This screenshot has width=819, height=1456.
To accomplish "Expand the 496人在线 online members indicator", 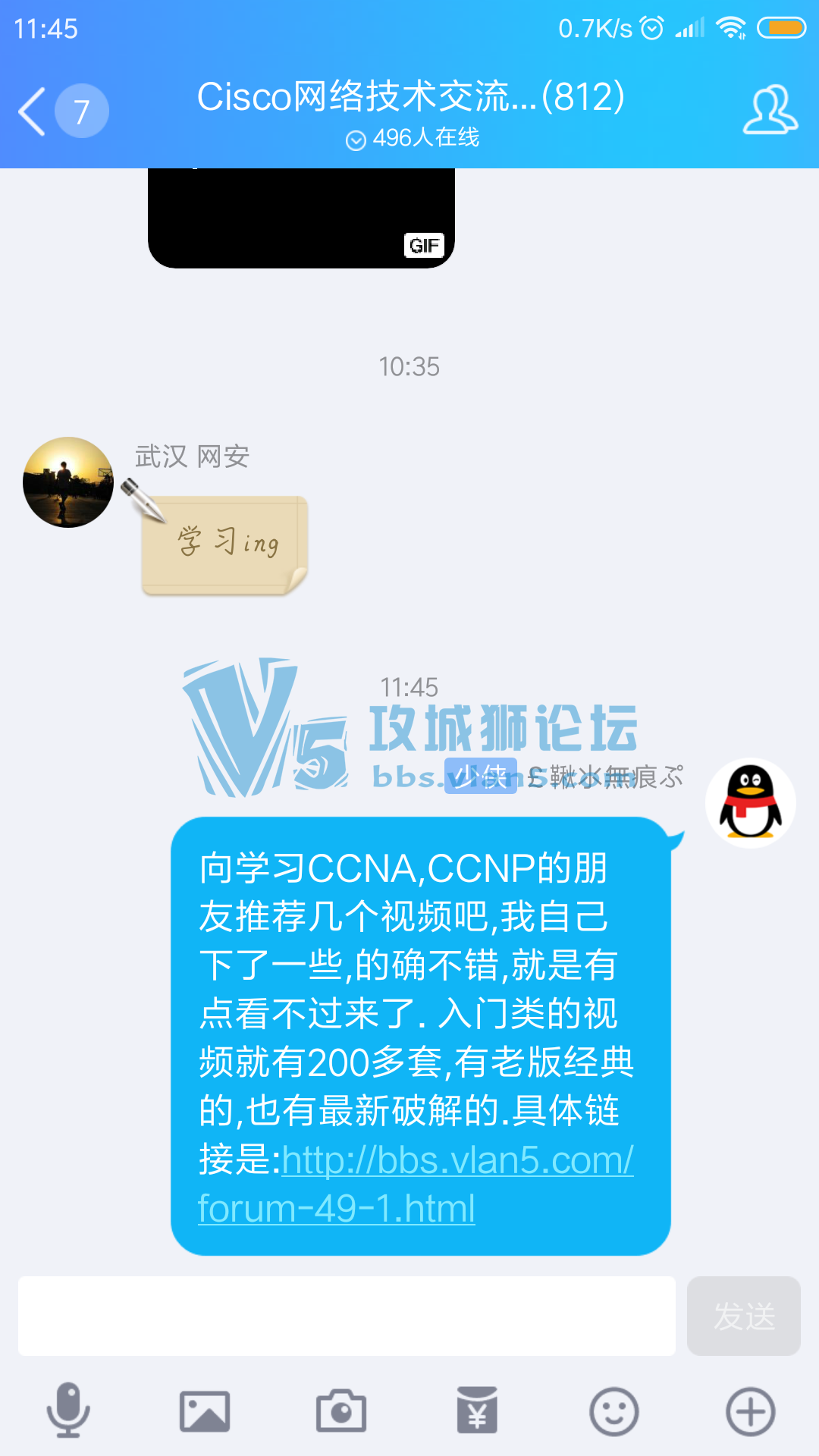I will click(413, 138).
